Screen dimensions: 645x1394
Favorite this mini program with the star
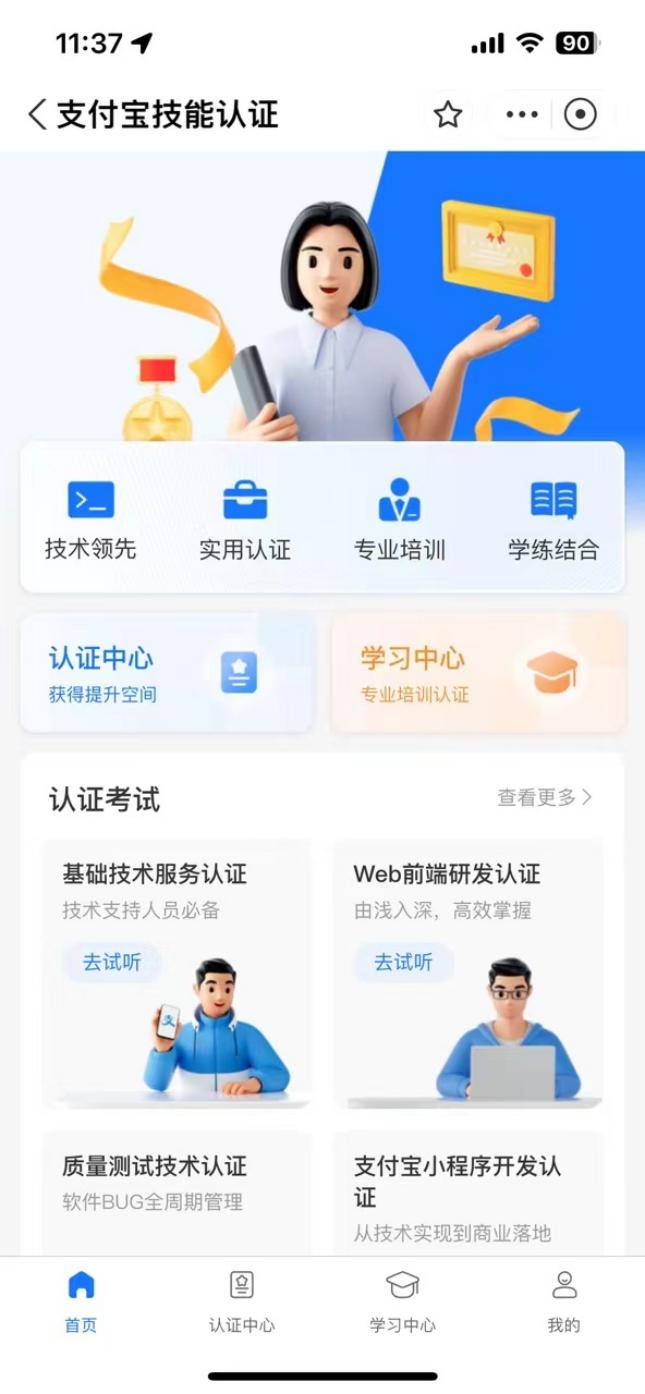tap(448, 114)
